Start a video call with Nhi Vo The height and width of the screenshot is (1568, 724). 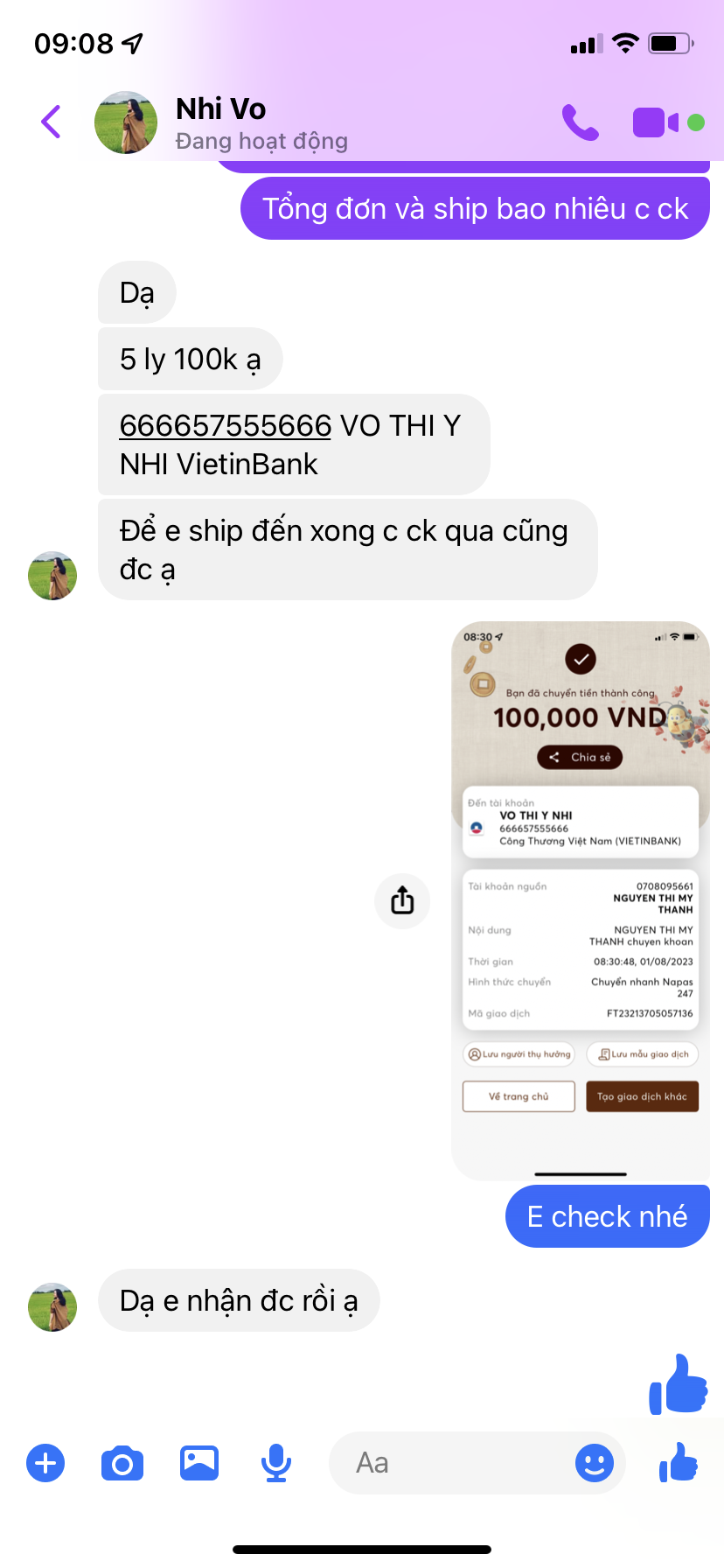[656, 122]
